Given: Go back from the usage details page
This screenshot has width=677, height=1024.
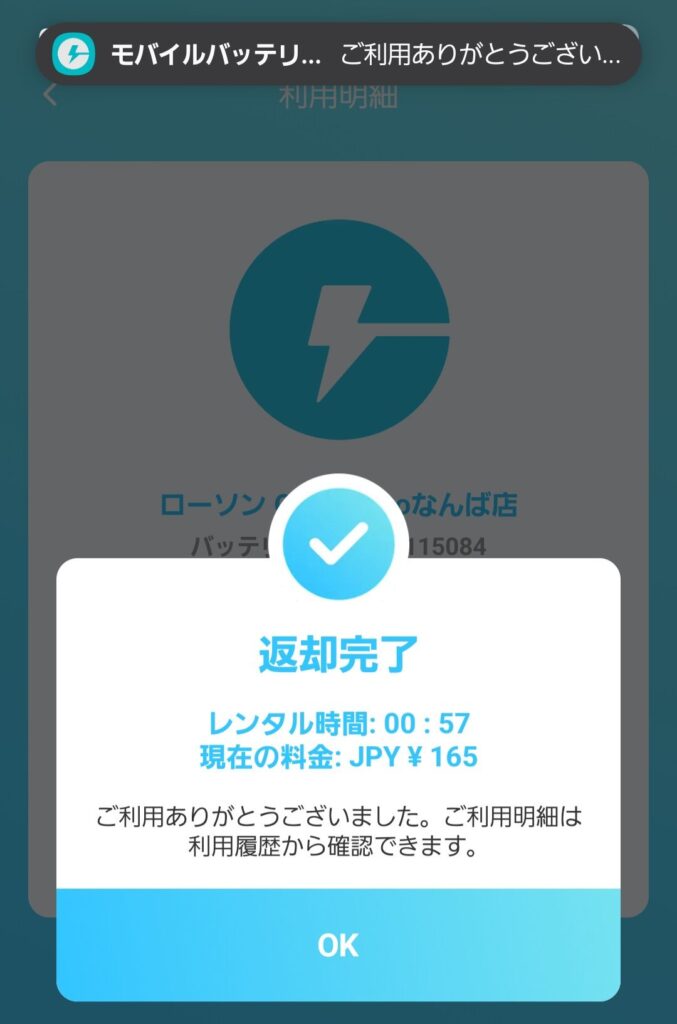Looking at the screenshot, I should coord(51,97).
